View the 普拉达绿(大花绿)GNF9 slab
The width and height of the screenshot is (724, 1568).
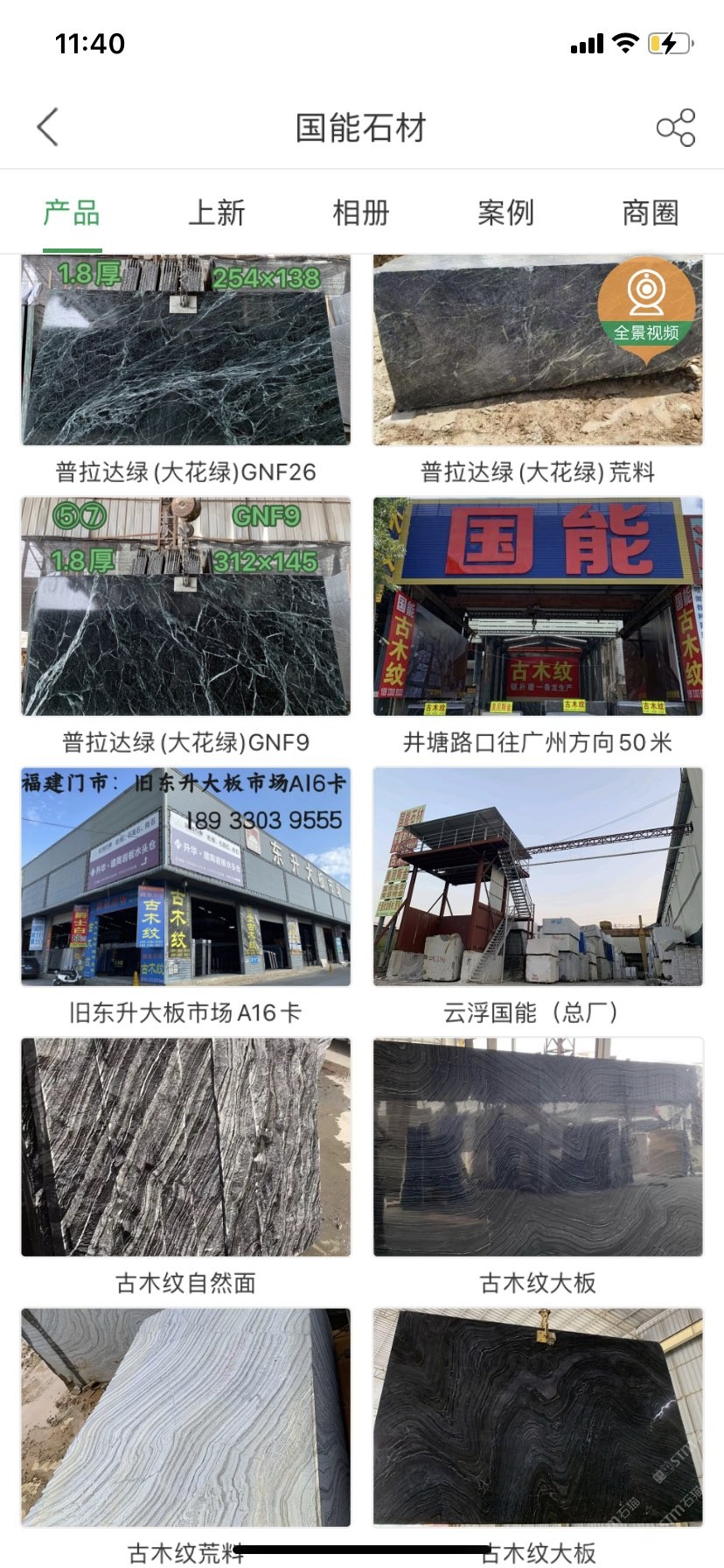pyautogui.click(x=185, y=606)
